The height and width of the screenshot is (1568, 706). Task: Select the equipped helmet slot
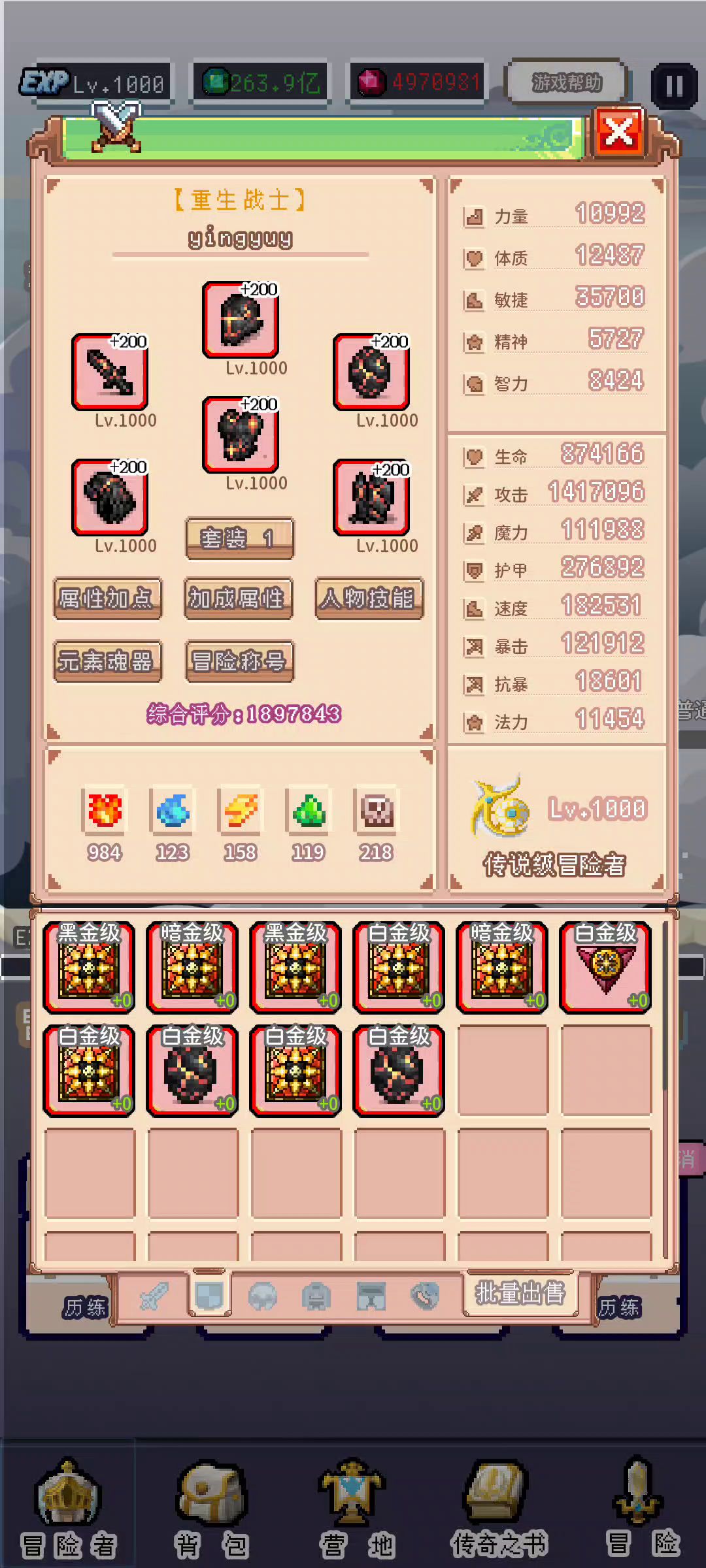pyautogui.click(x=241, y=320)
